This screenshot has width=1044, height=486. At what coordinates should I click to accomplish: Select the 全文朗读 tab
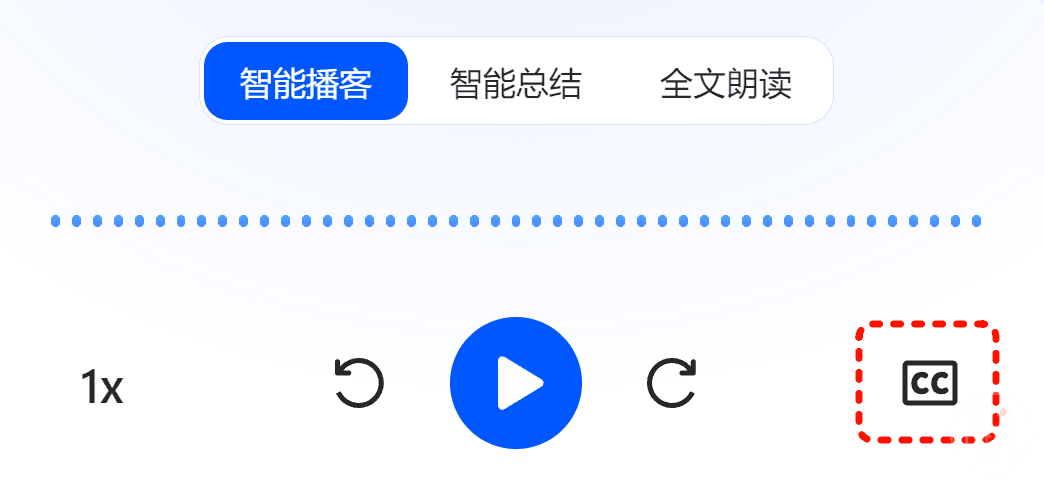pos(726,84)
